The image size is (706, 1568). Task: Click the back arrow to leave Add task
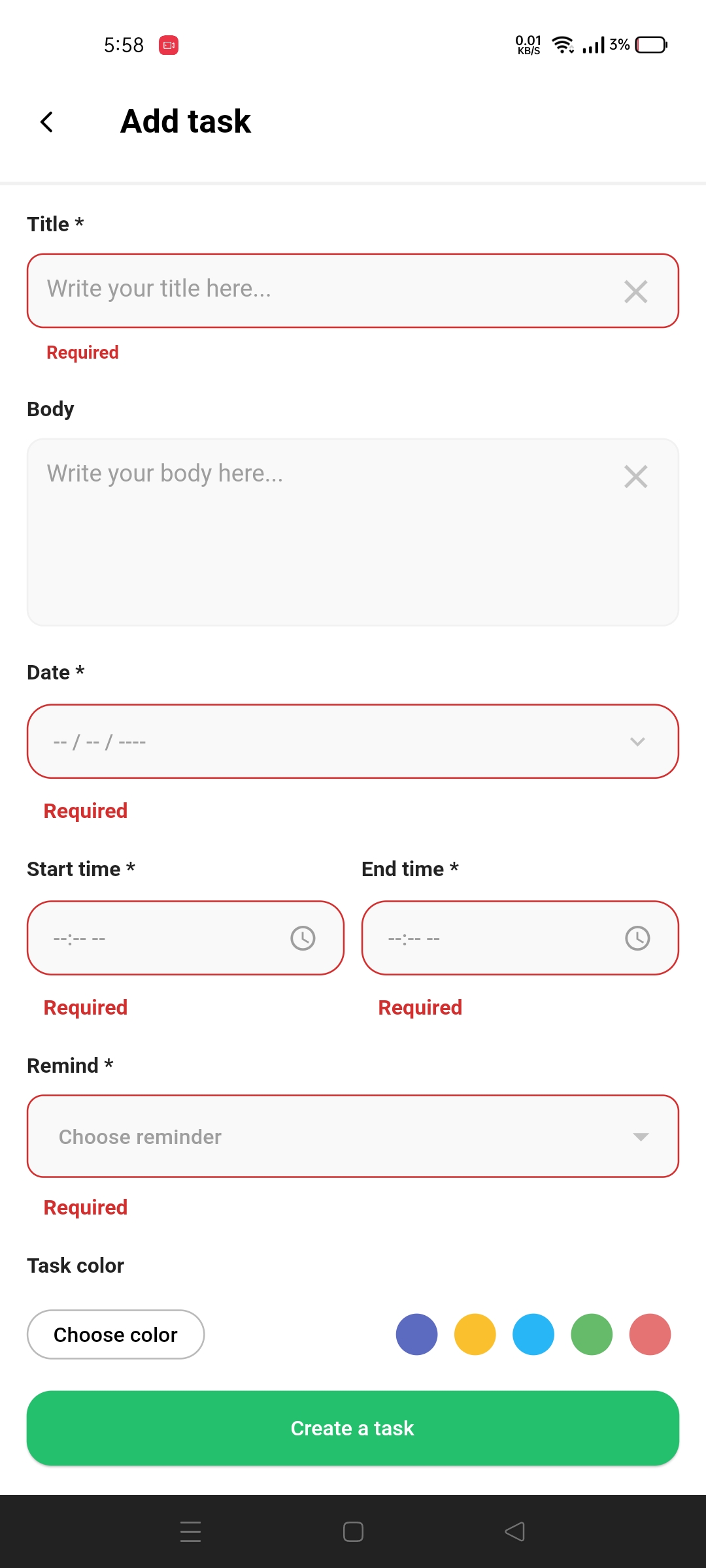46,122
